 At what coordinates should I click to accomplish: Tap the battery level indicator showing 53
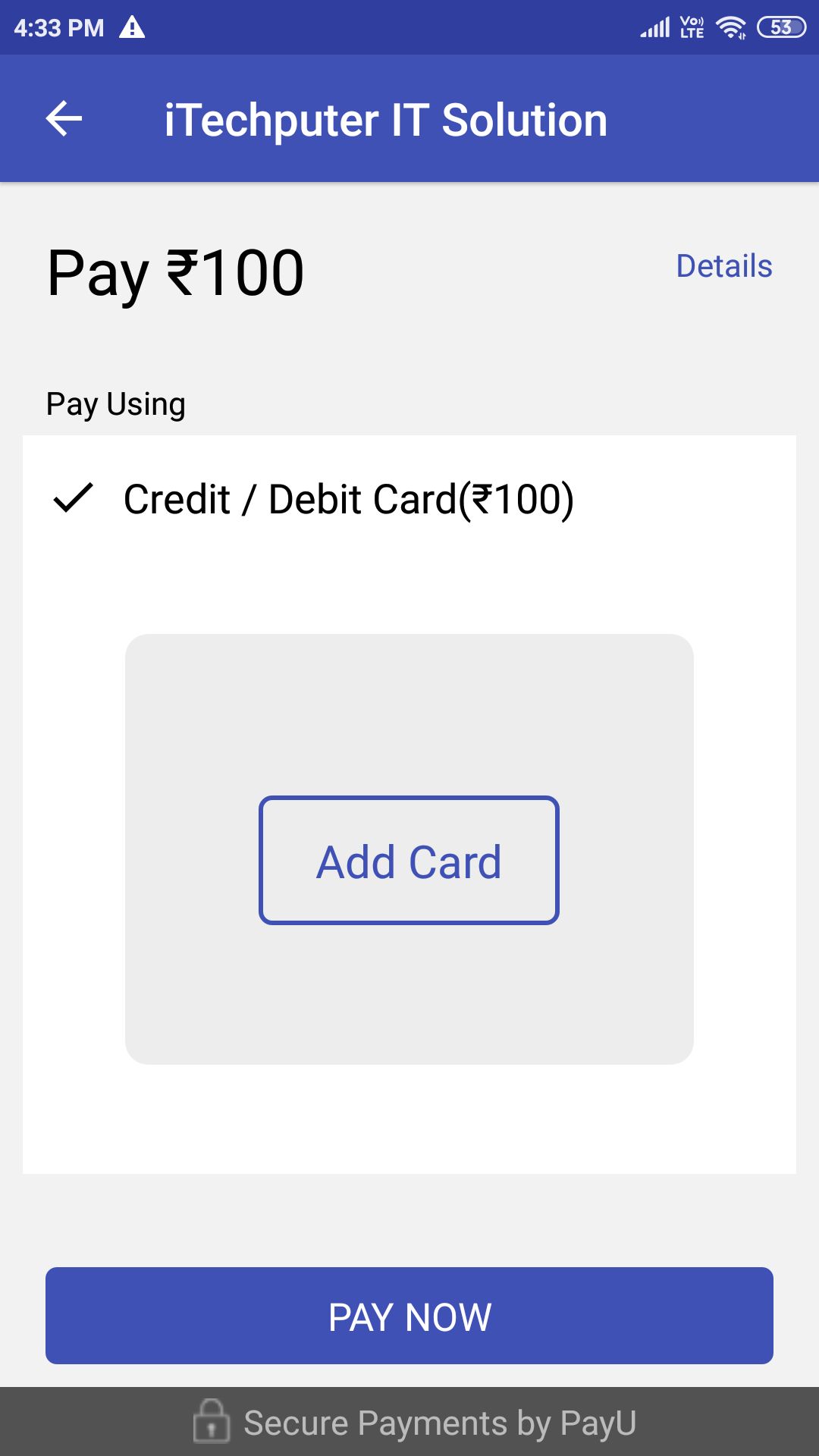click(782, 26)
